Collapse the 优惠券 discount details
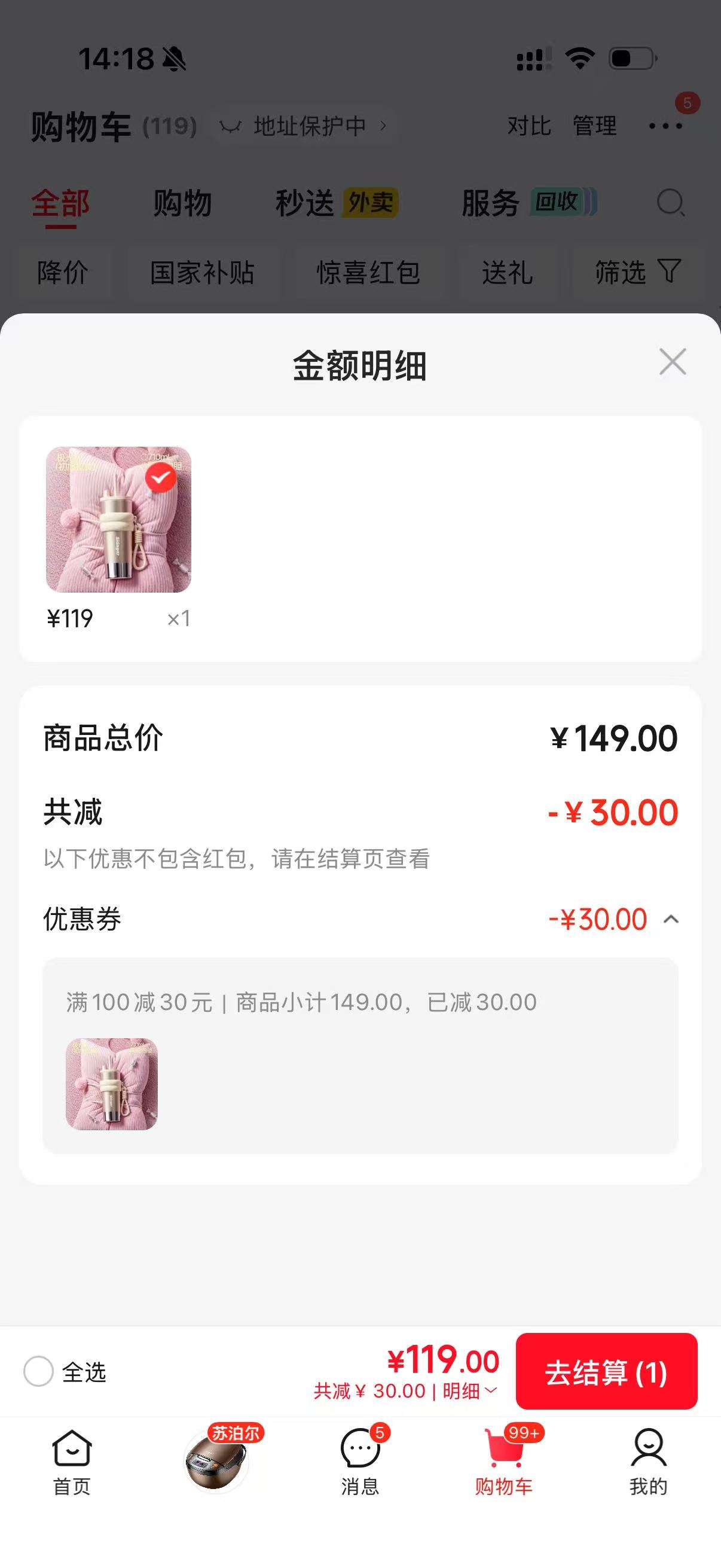This screenshot has height=1568, width=721. [x=671, y=919]
